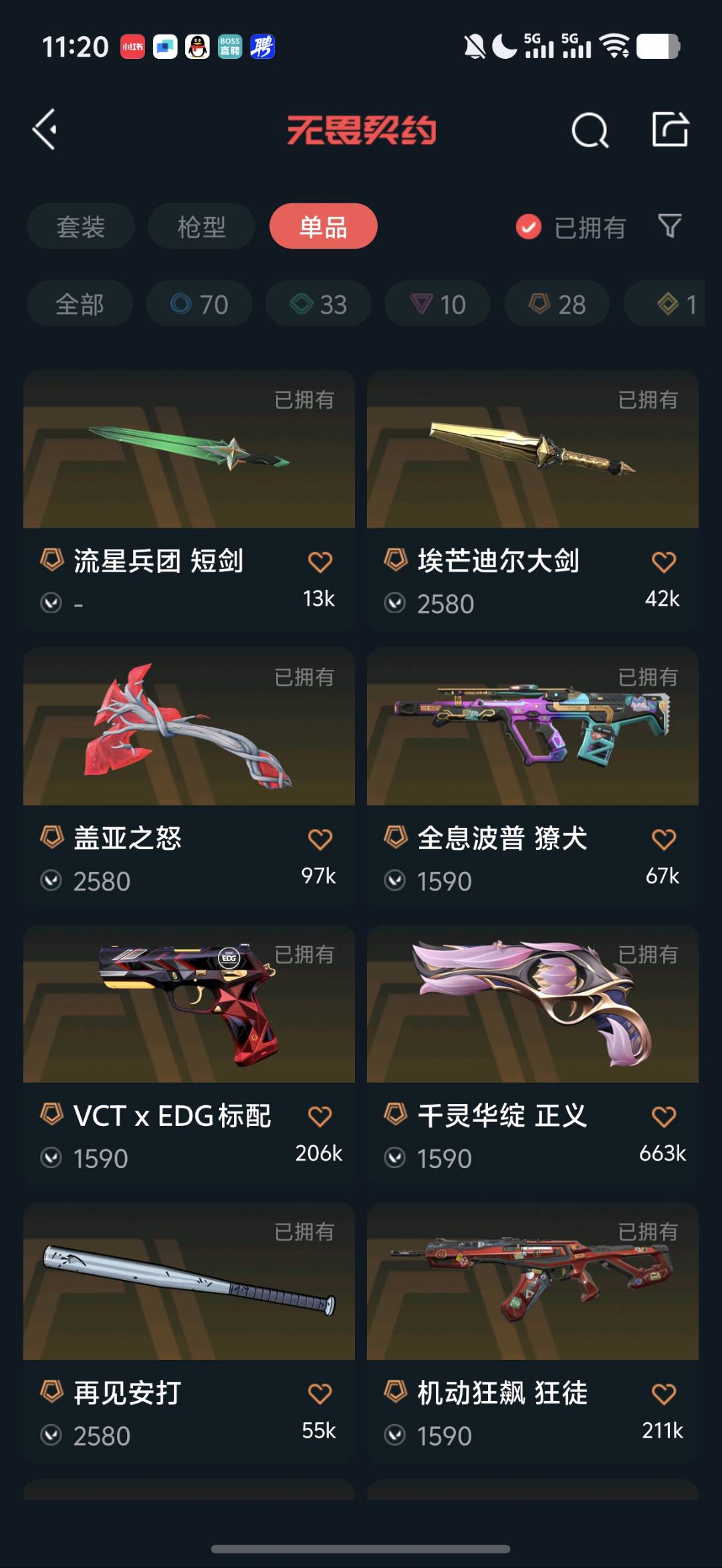Uncheck the 已拥有 filter checkbox
722x1568 pixels.
tap(528, 227)
